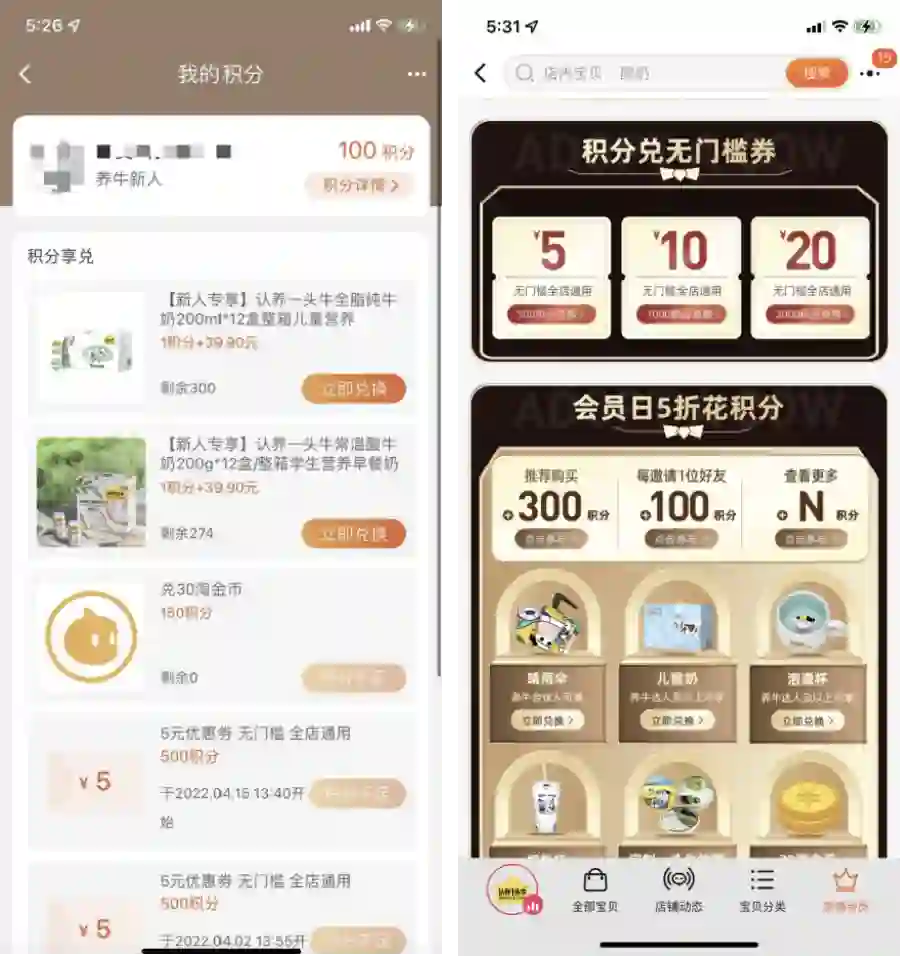Tap the orange 搜索 button
This screenshot has height=956, width=900.
coord(817,73)
